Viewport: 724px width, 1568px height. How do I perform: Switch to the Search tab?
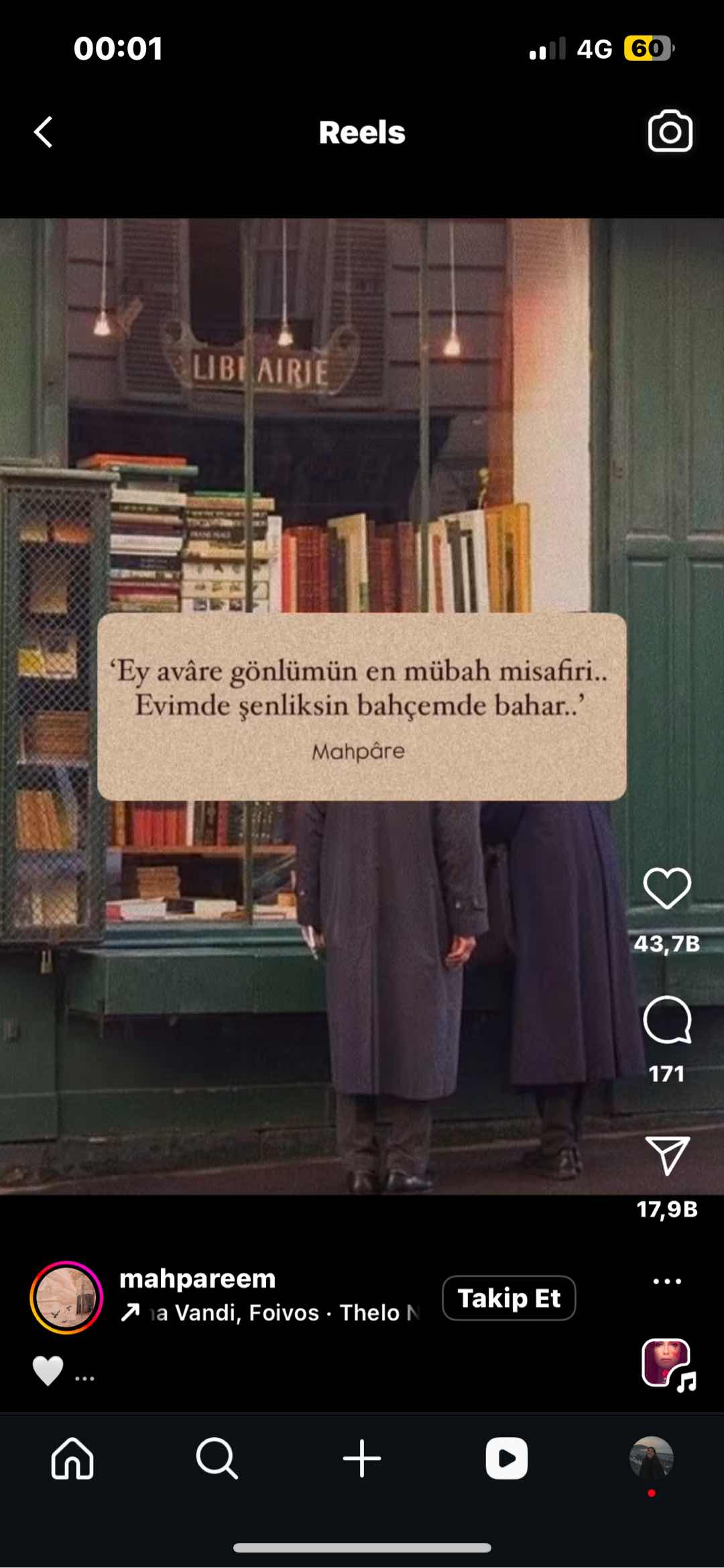coord(217,1458)
